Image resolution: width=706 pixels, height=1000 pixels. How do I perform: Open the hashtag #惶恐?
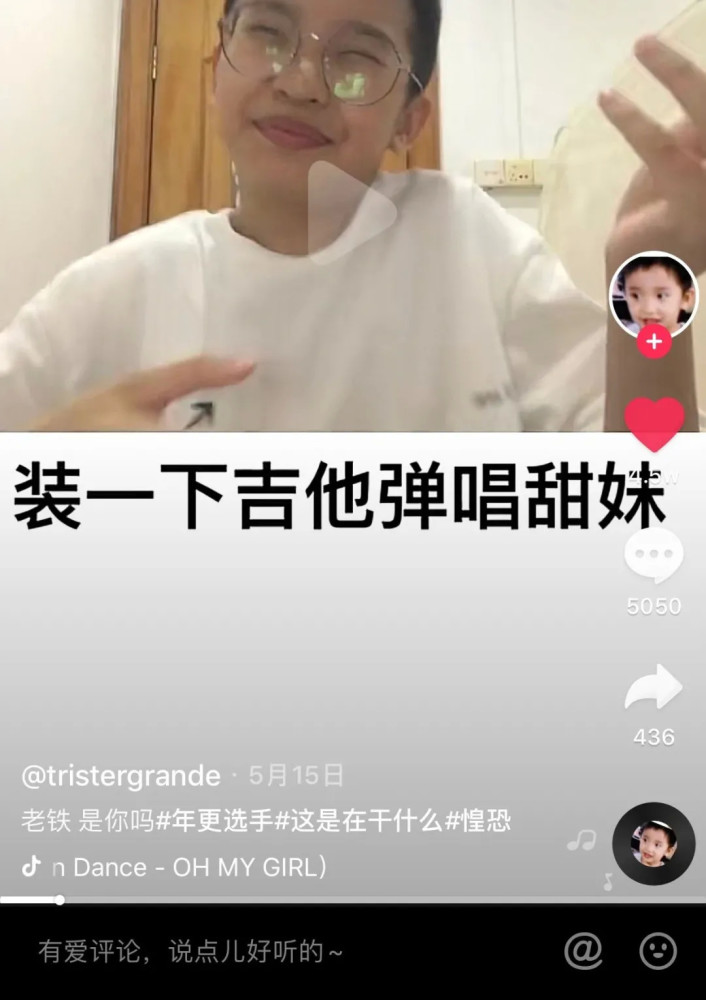479,822
